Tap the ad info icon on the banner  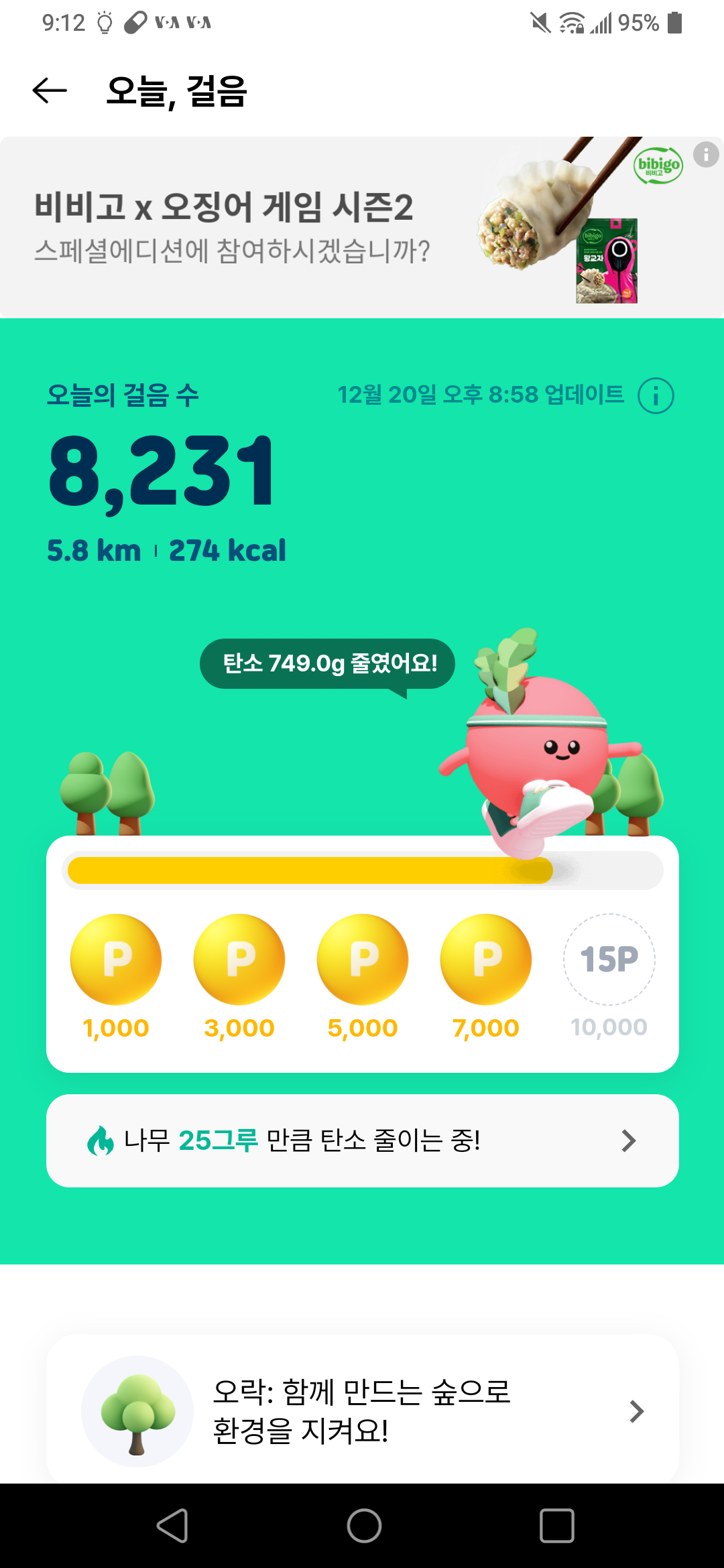(706, 155)
